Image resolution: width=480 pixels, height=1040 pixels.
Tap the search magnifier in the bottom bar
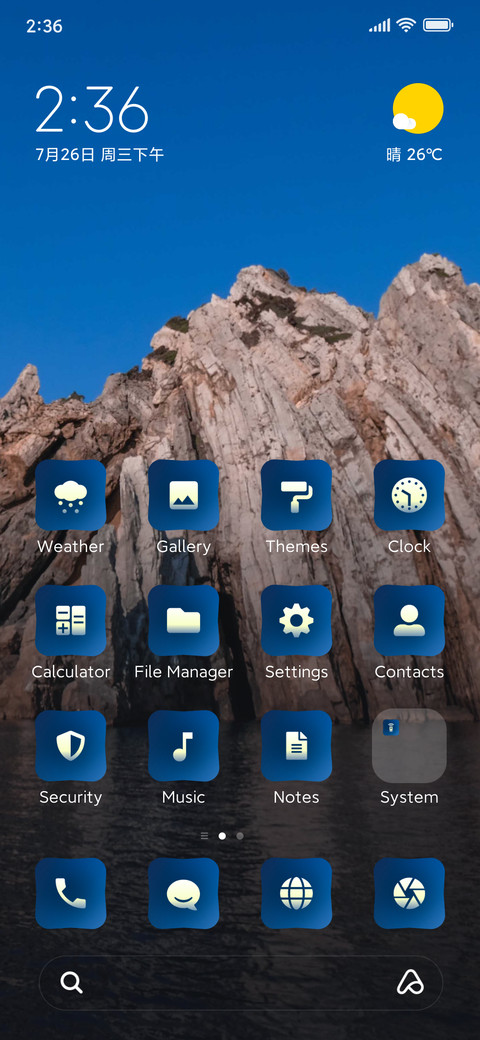point(72,982)
